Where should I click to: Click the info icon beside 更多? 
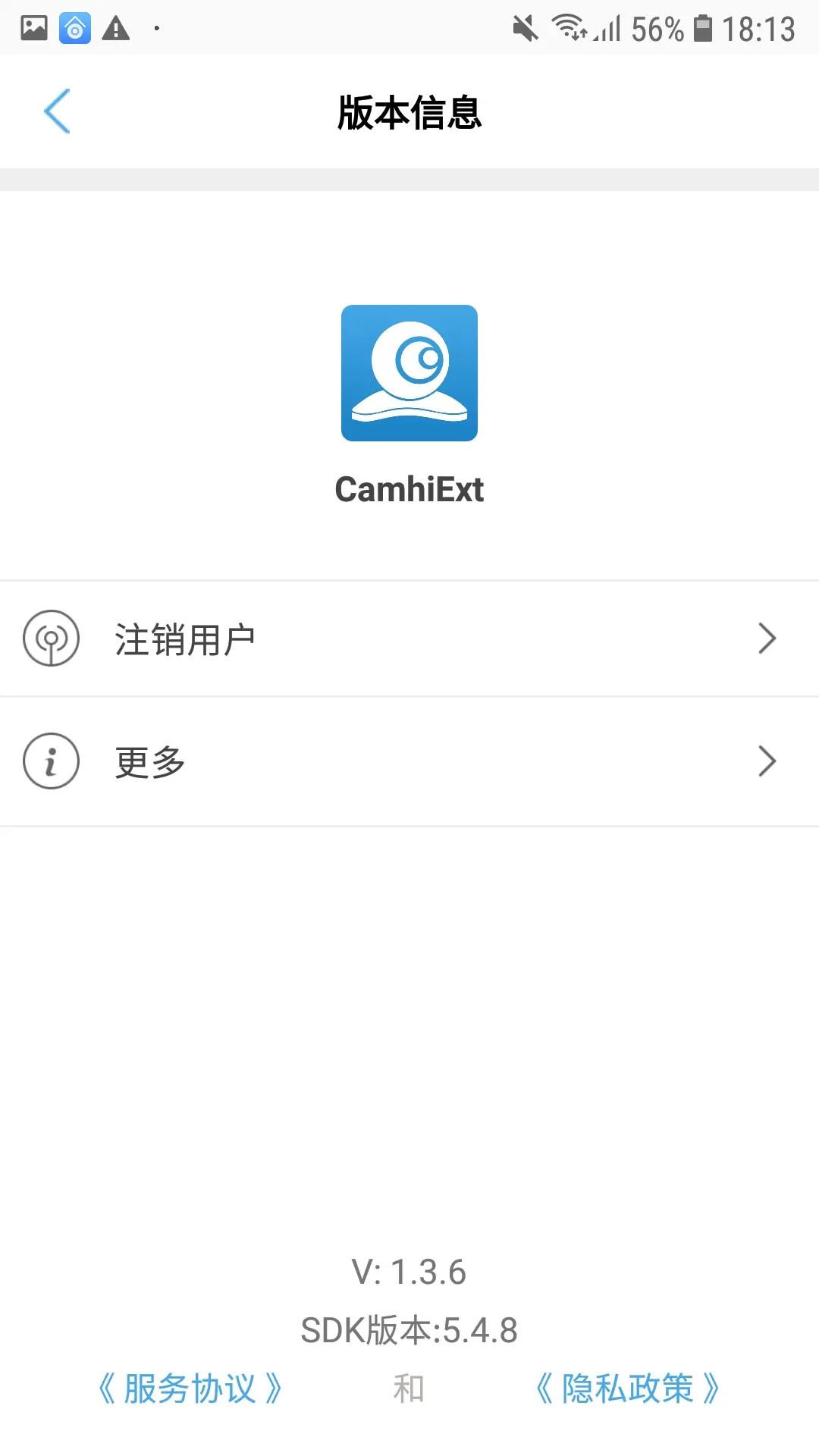pos(51,761)
